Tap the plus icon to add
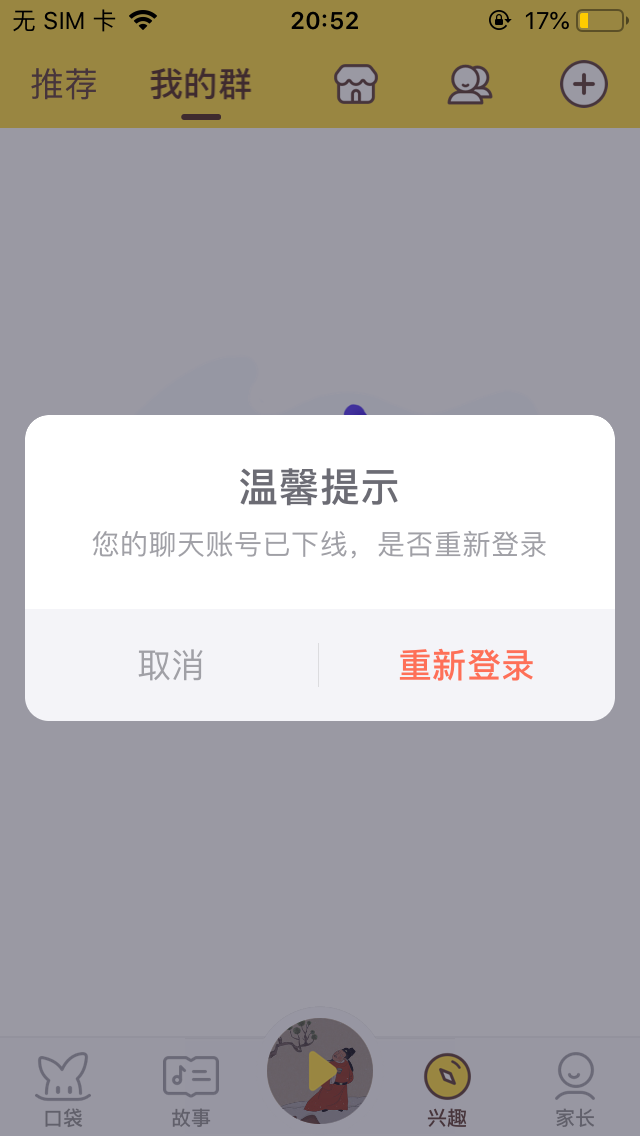This screenshot has width=640, height=1136. point(583,84)
